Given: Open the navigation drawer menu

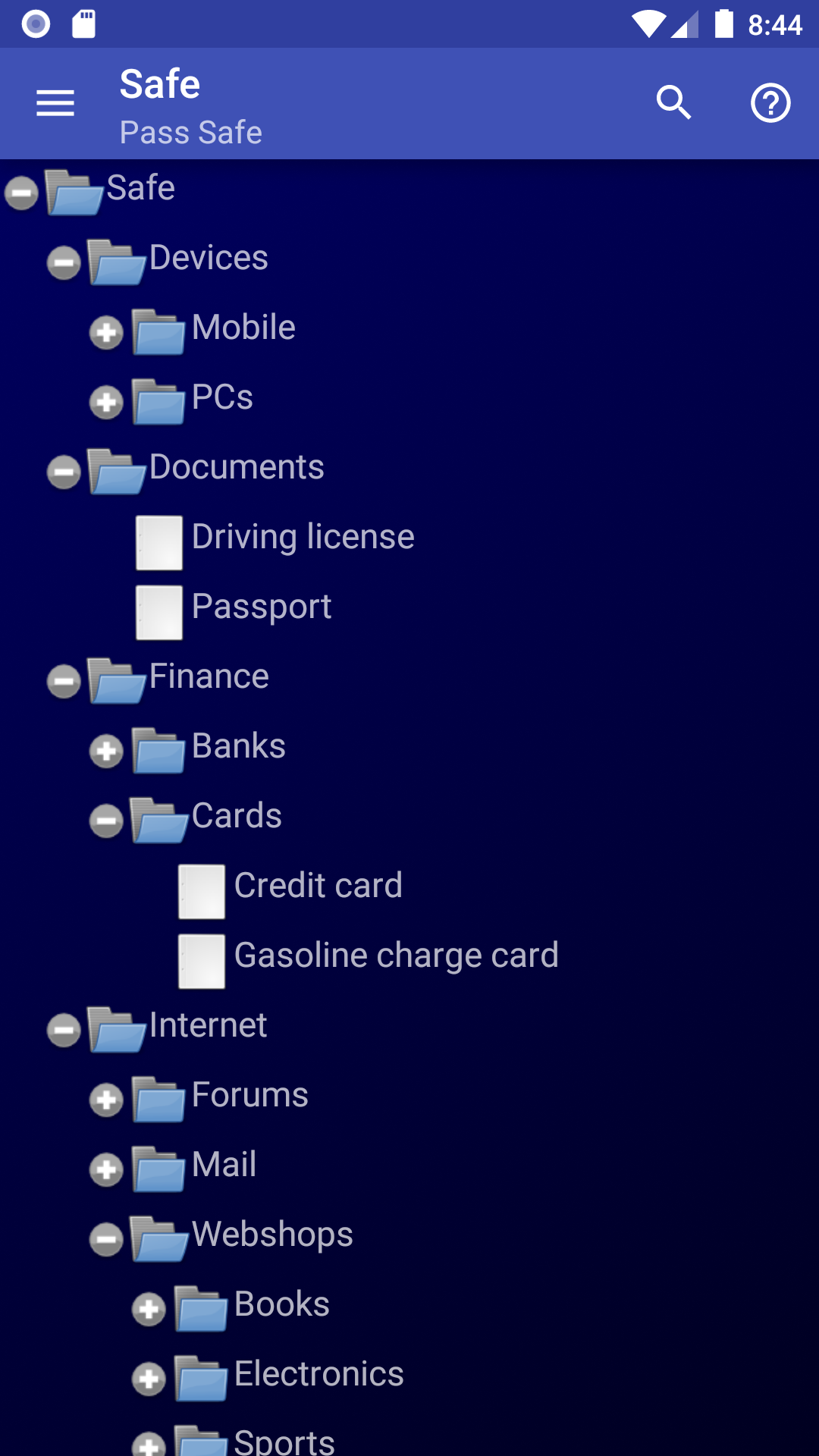Looking at the screenshot, I should point(55,103).
